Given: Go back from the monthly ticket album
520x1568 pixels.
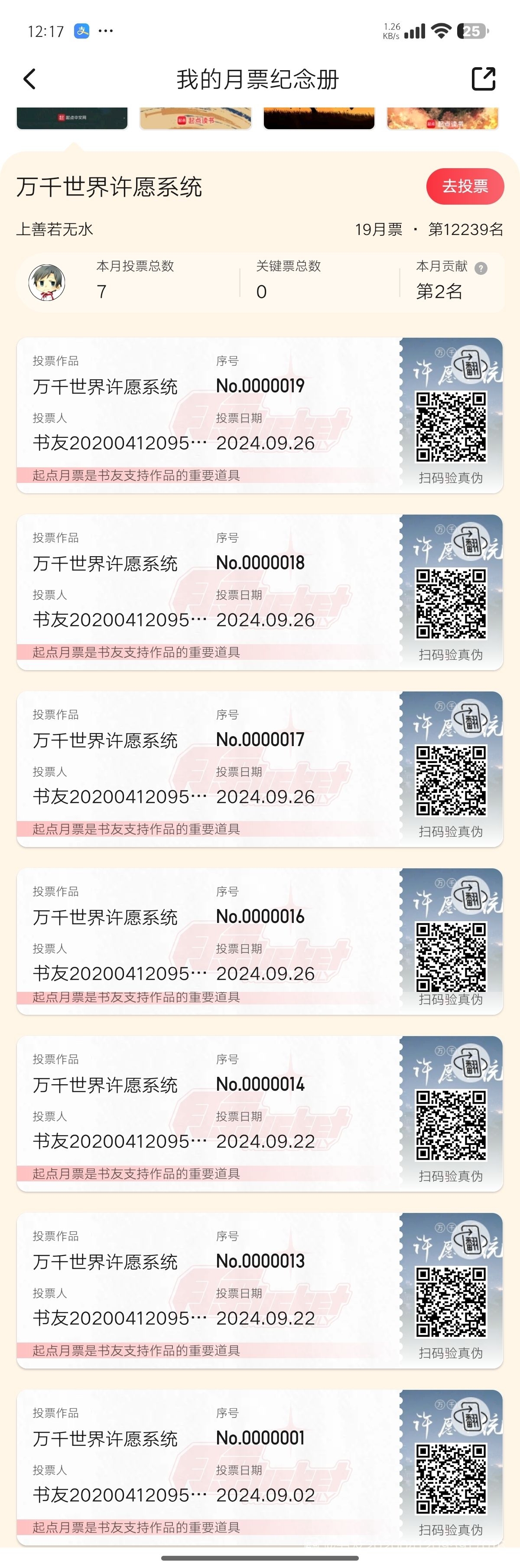Looking at the screenshot, I should 29,78.
